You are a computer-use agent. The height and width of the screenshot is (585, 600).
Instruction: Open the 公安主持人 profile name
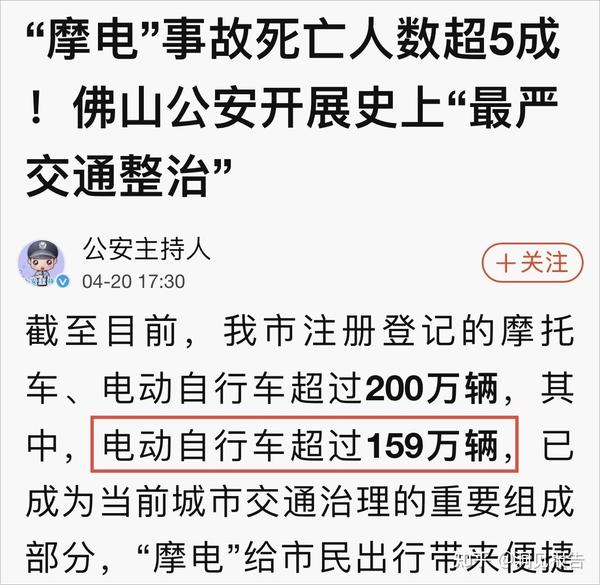(x=146, y=248)
